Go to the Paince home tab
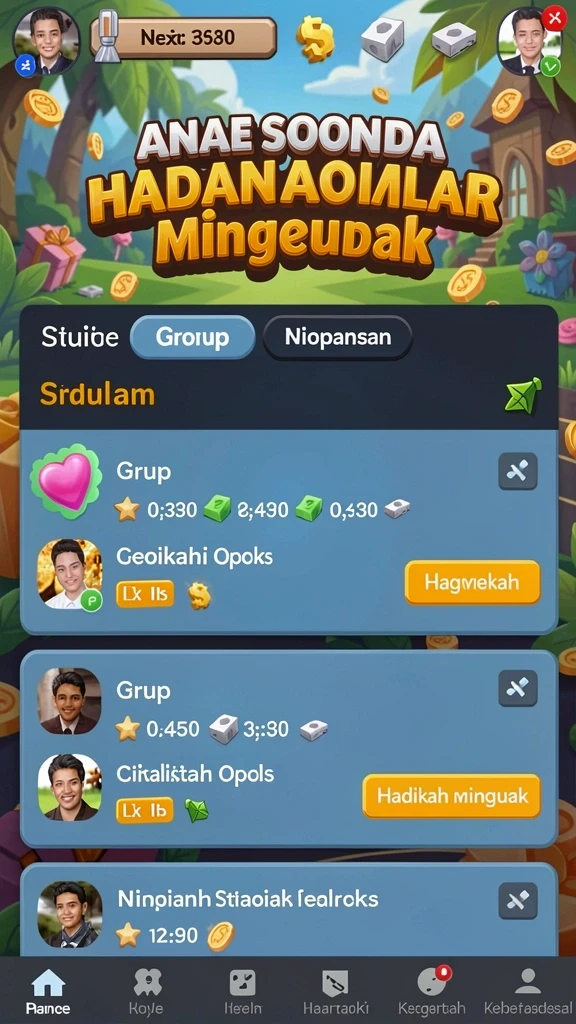The height and width of the screenshot is (1024, 576). coord(48,990)
